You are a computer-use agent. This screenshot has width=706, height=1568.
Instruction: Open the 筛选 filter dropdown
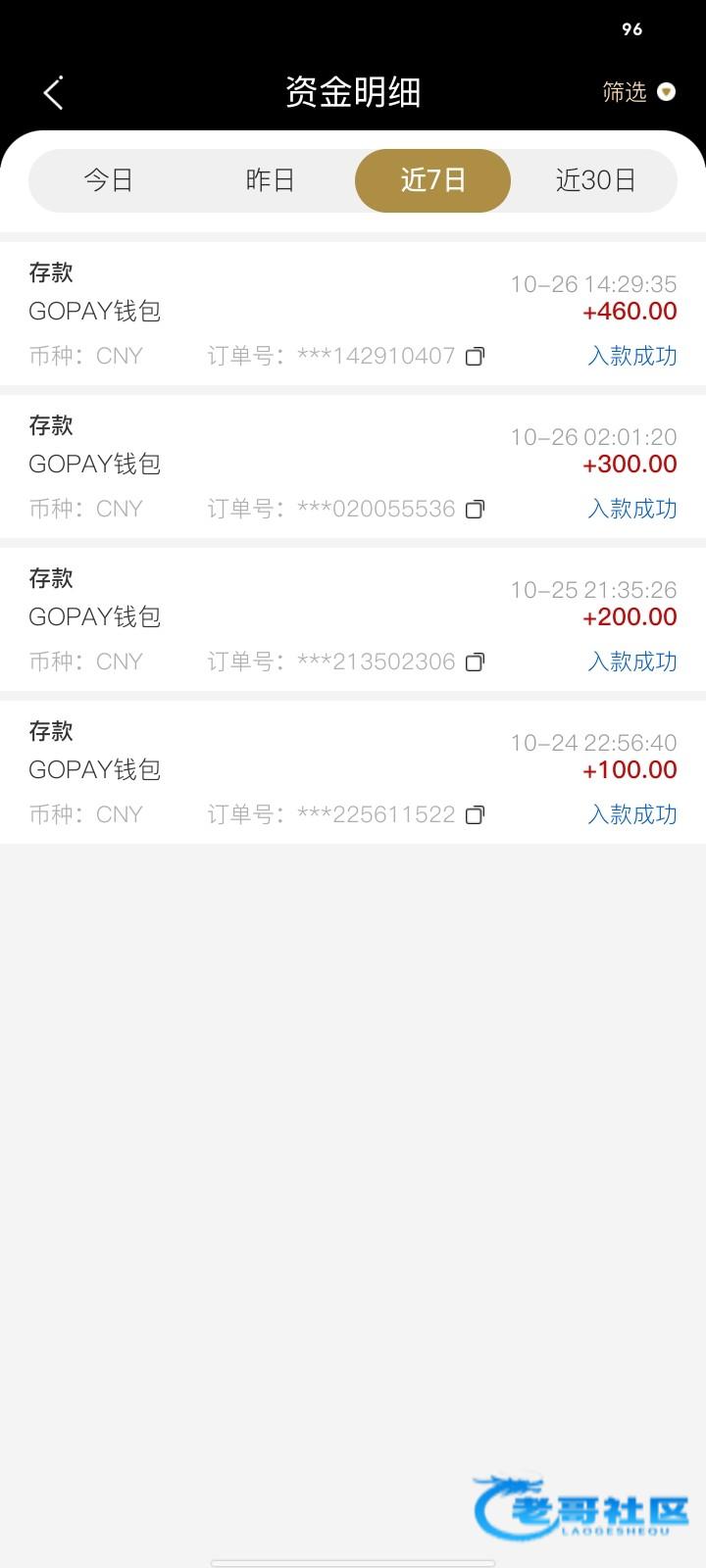pos(638,92)
